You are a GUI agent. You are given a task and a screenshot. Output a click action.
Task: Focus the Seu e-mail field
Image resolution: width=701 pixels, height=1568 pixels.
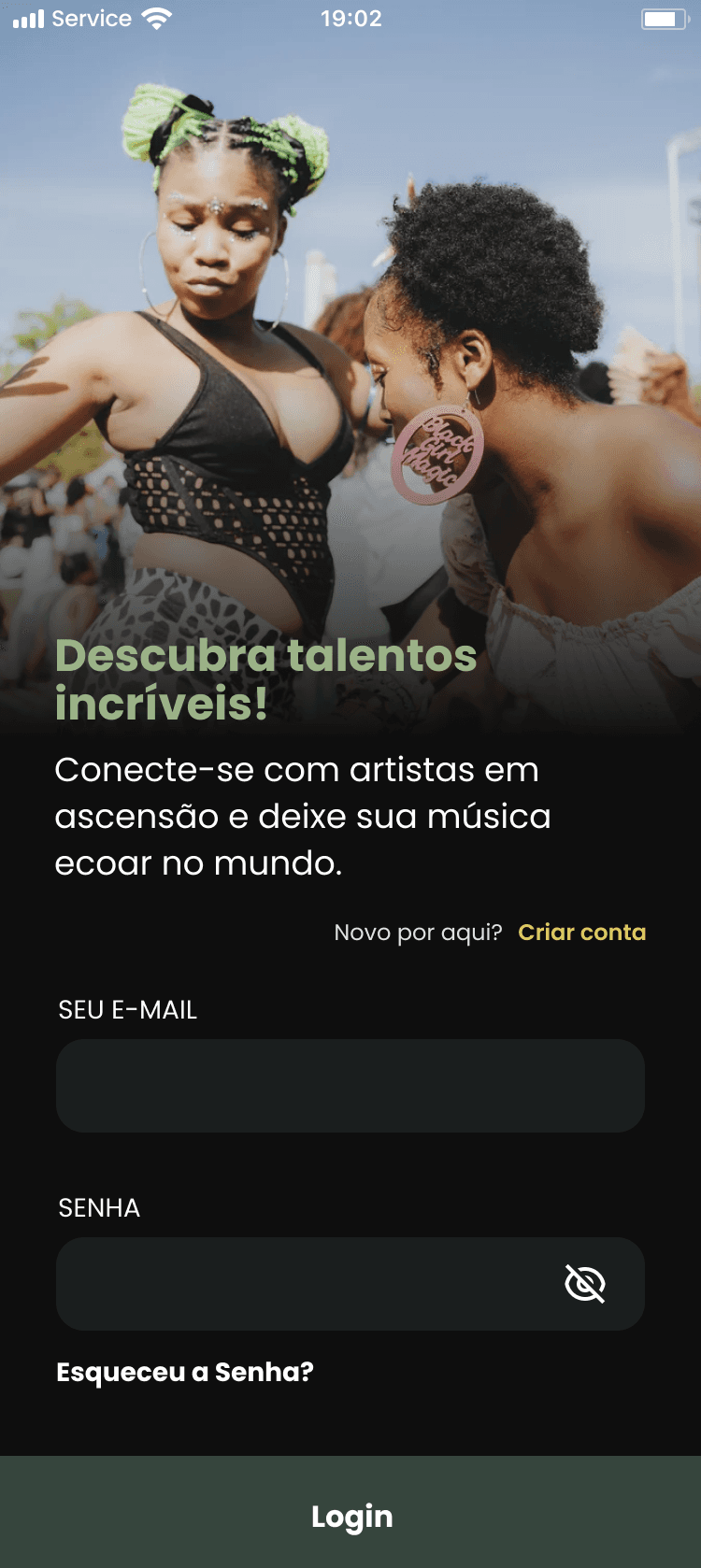[350, 1086]
